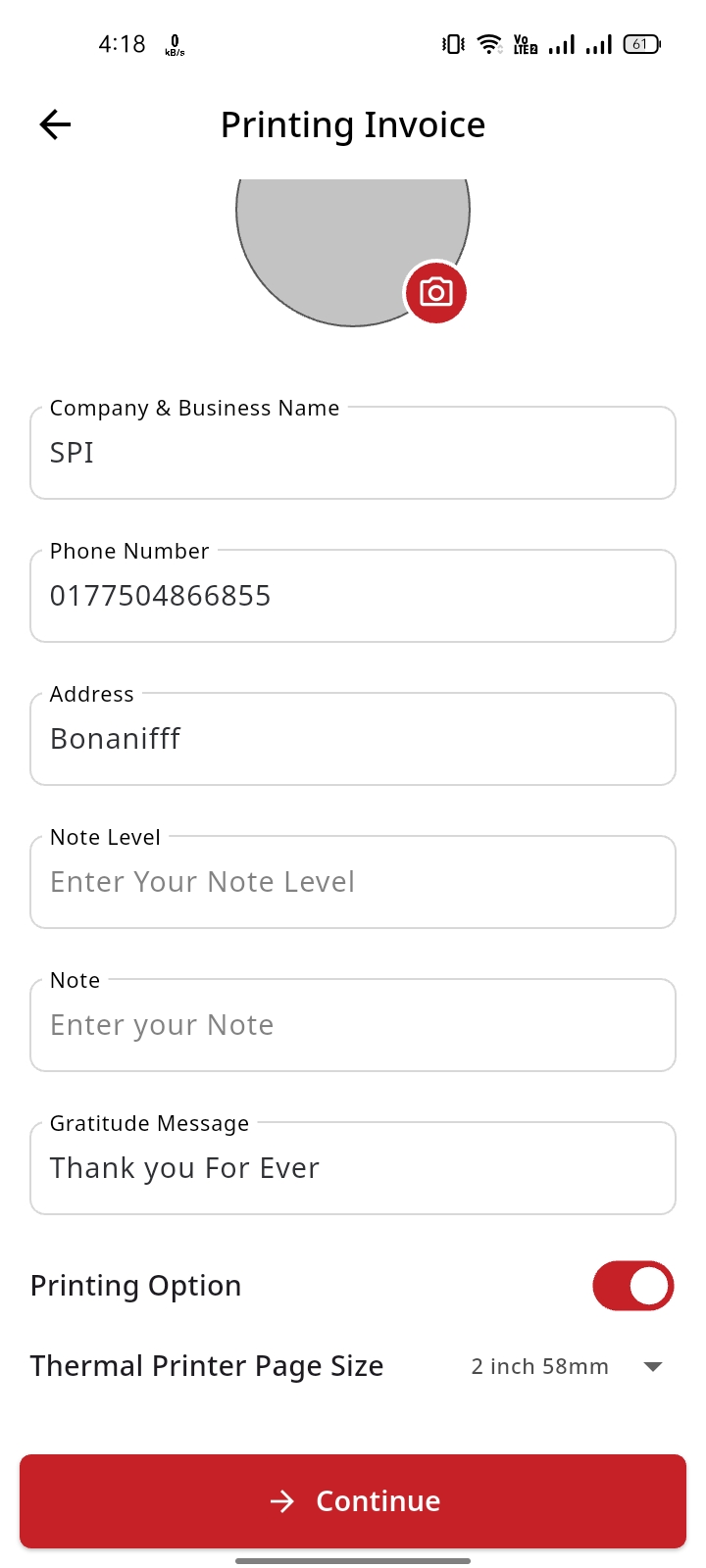Edit the Phone Number field
706x1568 pixels.
pos(353,597)
